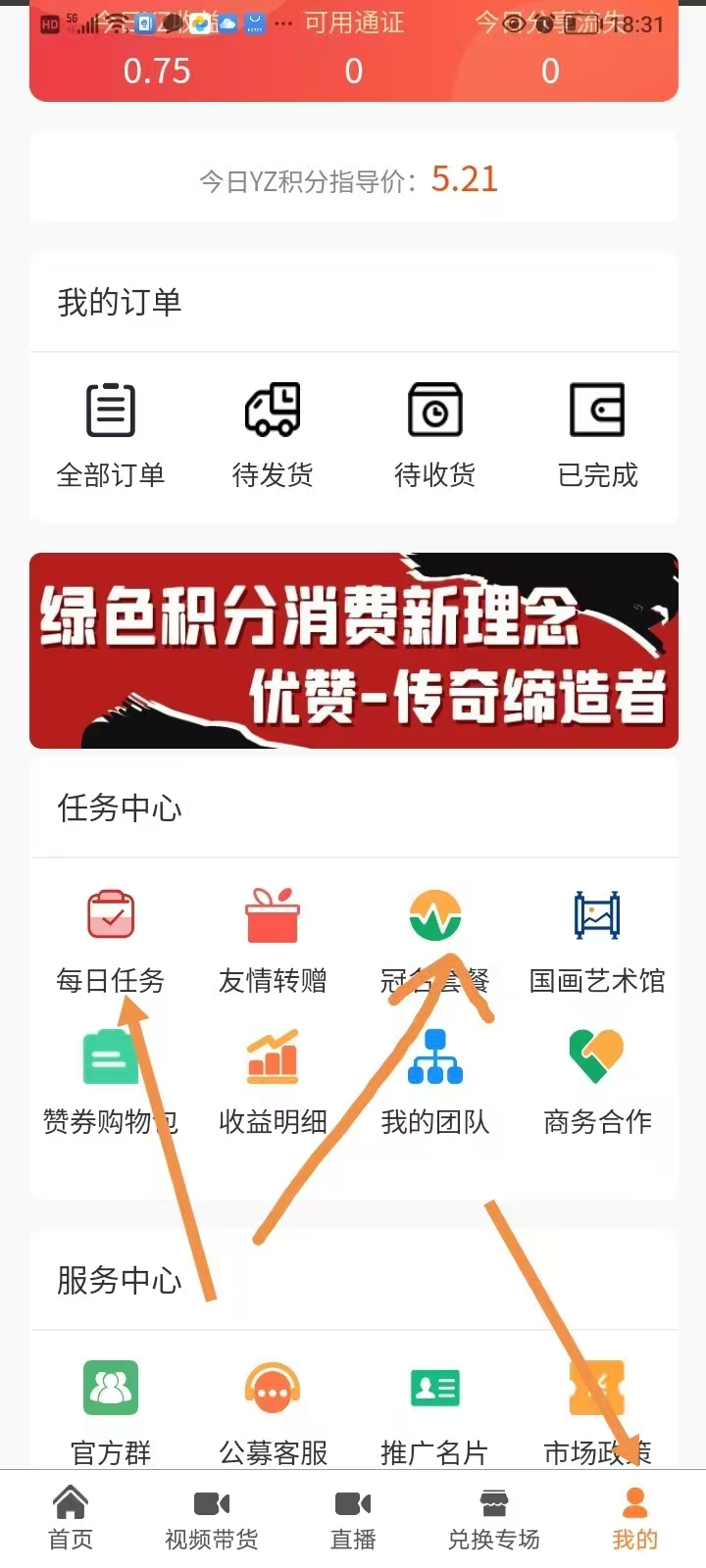
Task: Select 友情转赠
Action: pyautogui.click(x=273, y=941)
